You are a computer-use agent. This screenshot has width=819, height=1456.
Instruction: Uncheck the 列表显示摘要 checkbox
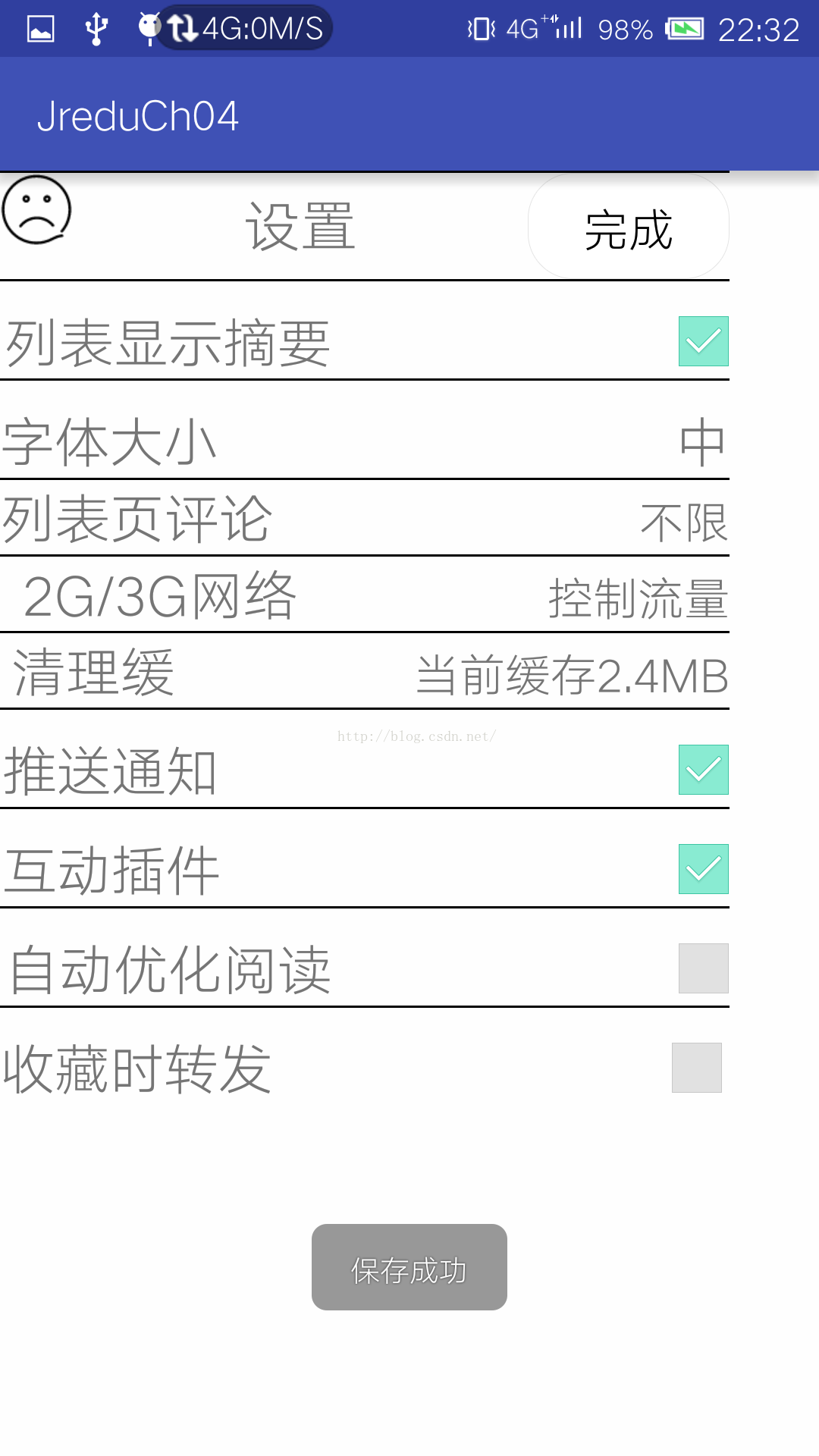point(704,341)
